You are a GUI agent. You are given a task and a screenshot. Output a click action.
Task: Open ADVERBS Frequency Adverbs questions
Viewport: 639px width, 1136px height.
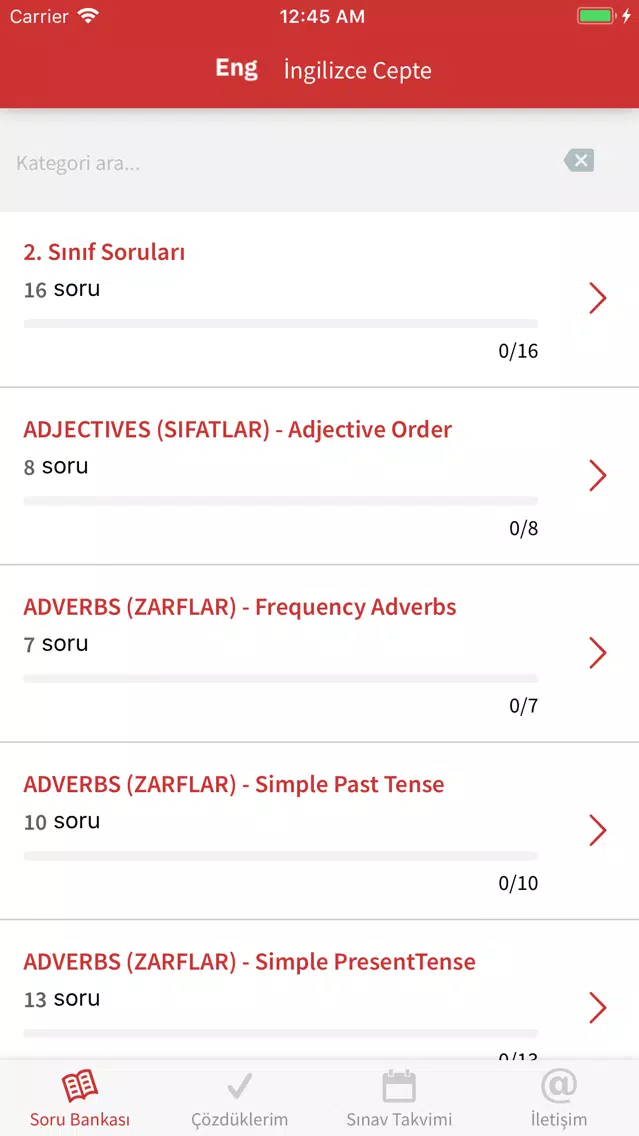point(320,653)
